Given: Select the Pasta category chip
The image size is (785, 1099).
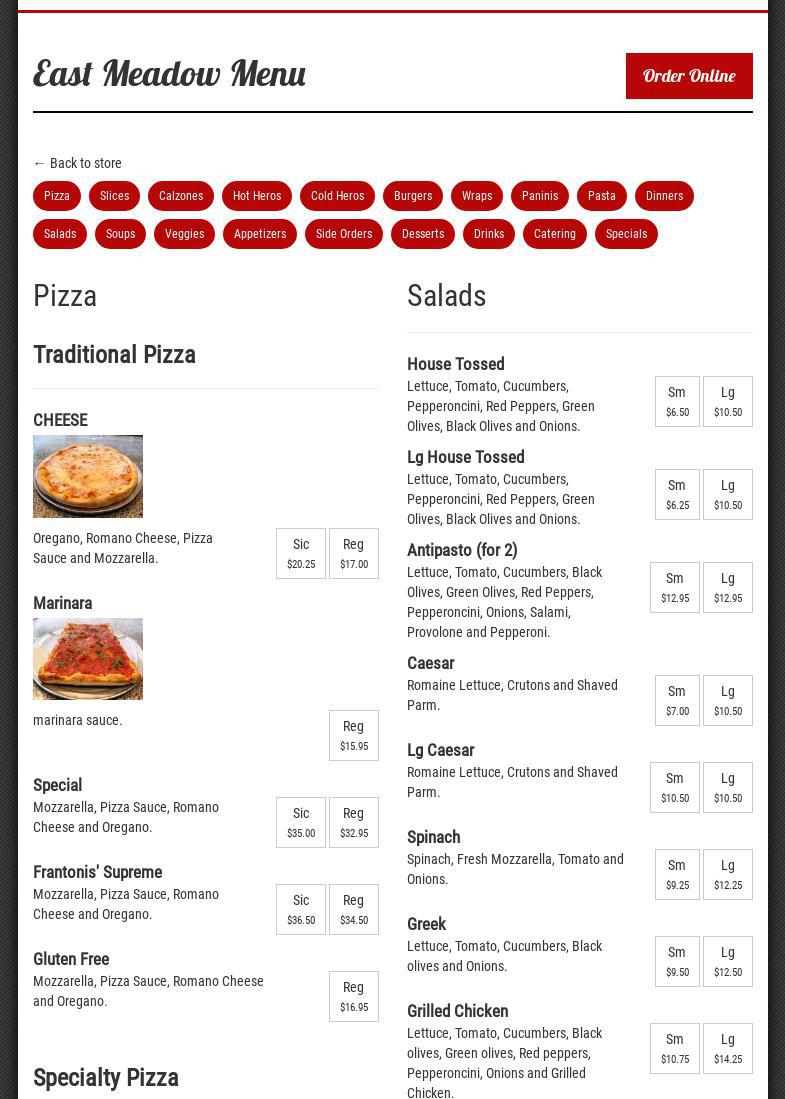Looking at the screenshot, I should 602,196.
